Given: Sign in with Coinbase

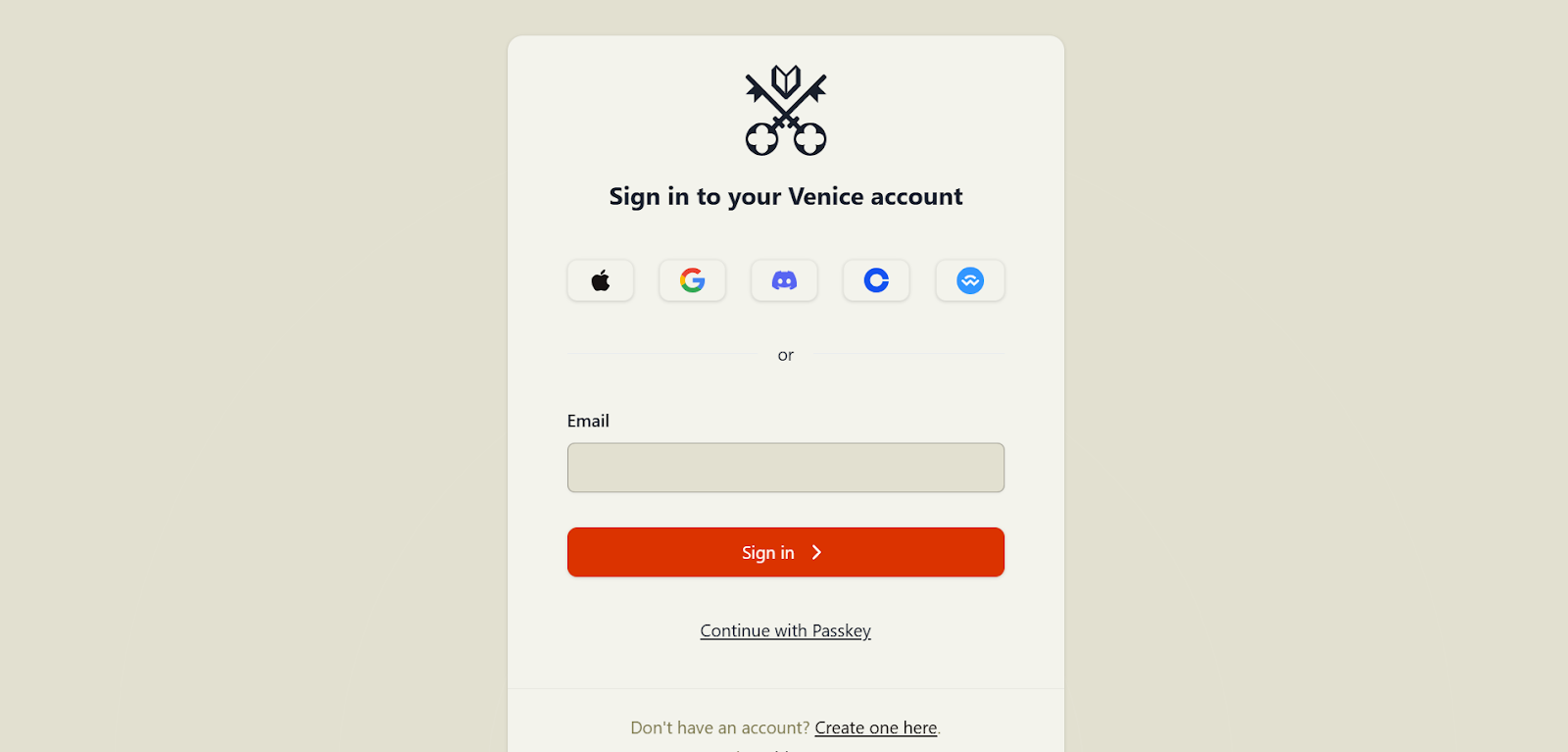Looking at the screenshot, I should pyautogui.click(x=876, y=280).
